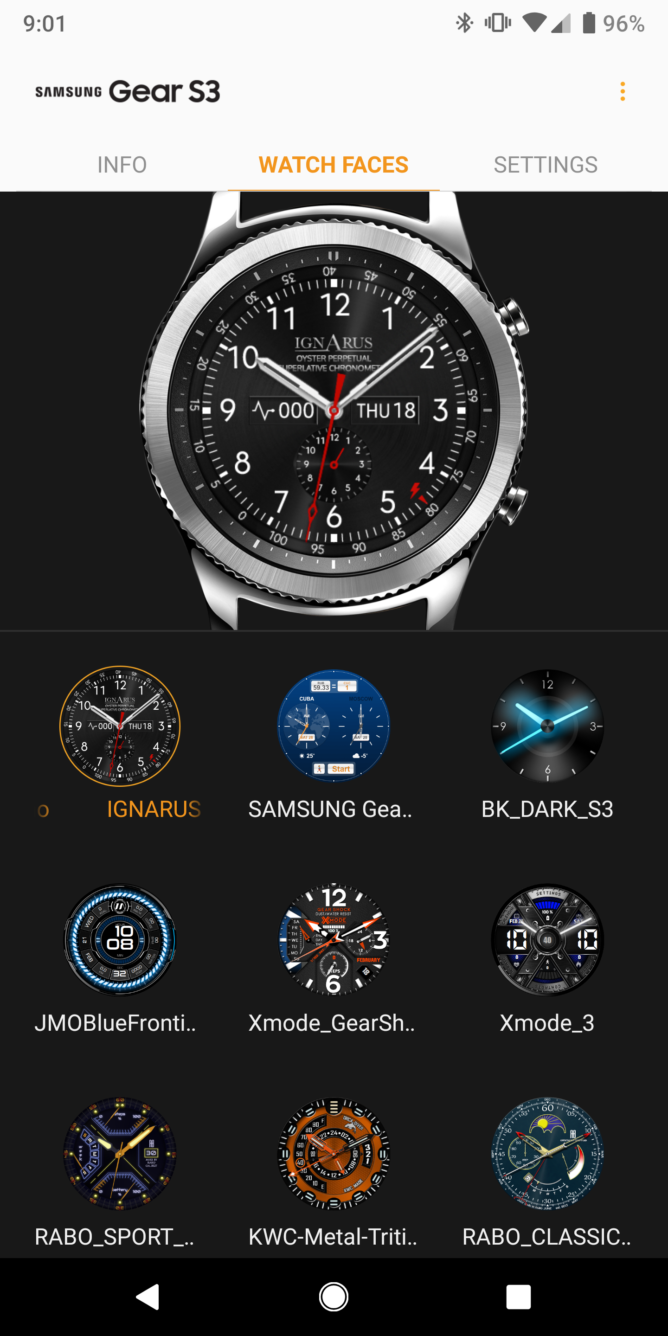Pick the RABO_SPORT watch face
This screenshot has height=1336, width=668.
tap(120, 1153)
